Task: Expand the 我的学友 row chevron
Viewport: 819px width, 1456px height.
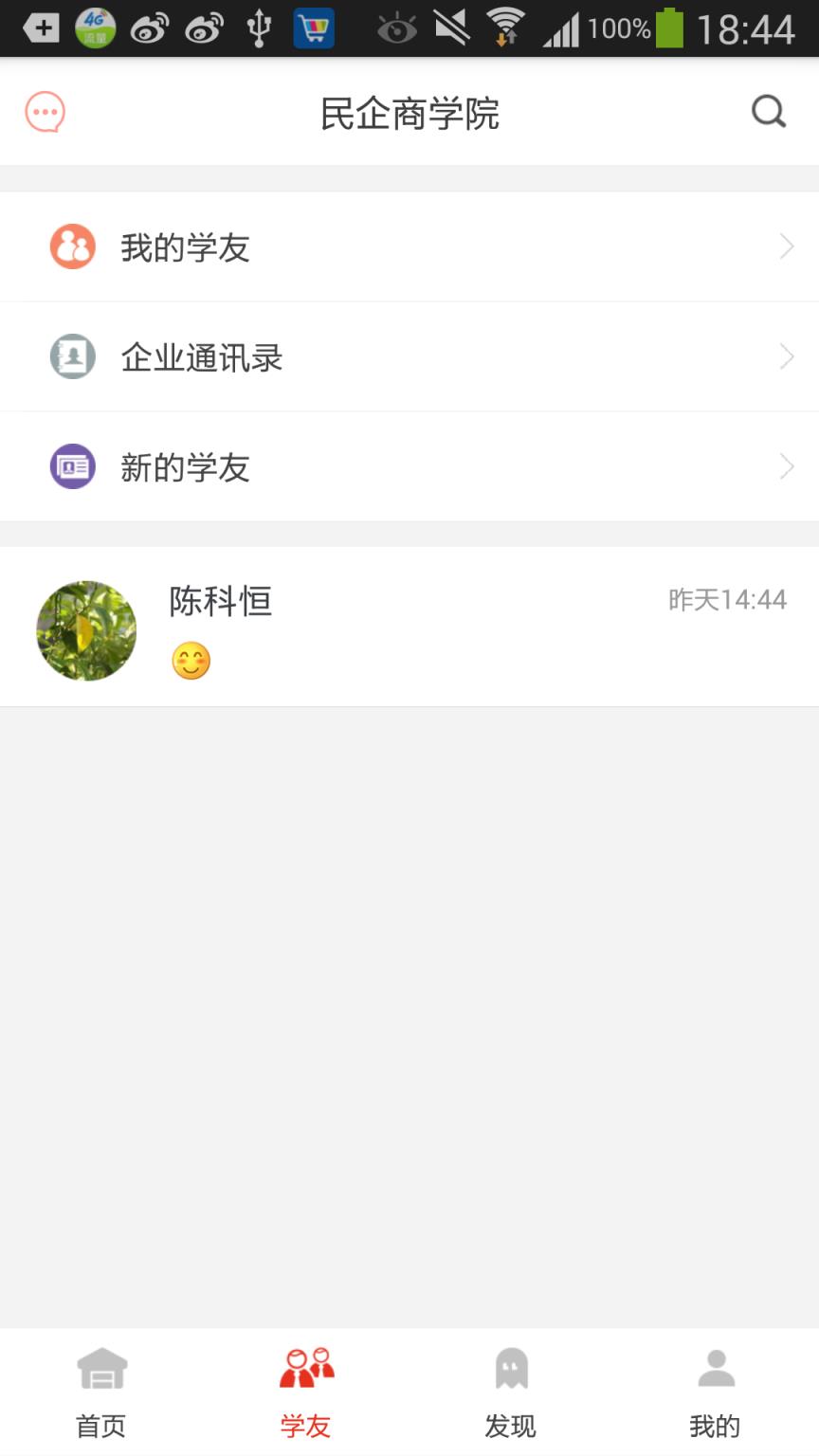Action: point(787,246)
